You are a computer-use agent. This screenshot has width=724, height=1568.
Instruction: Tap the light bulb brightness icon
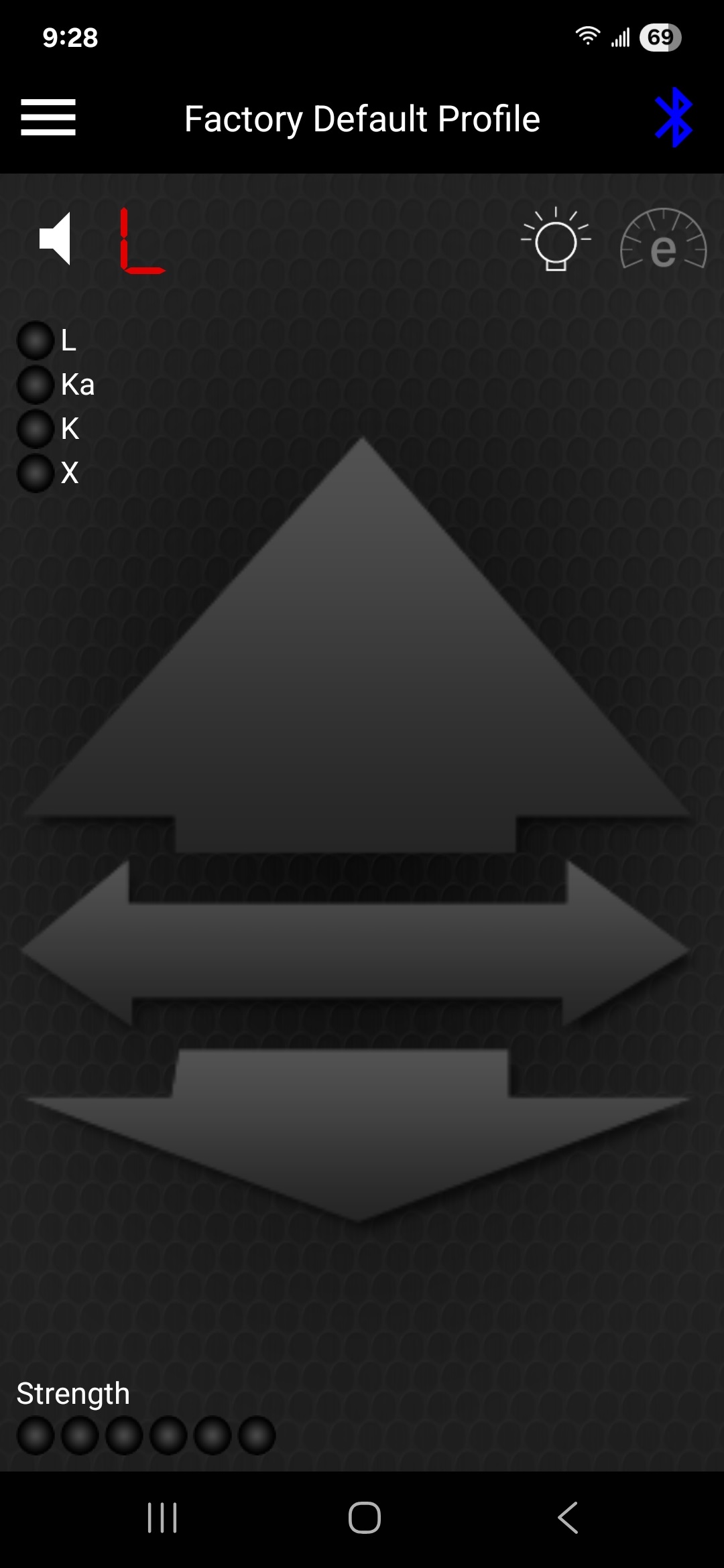coord(556,240)
